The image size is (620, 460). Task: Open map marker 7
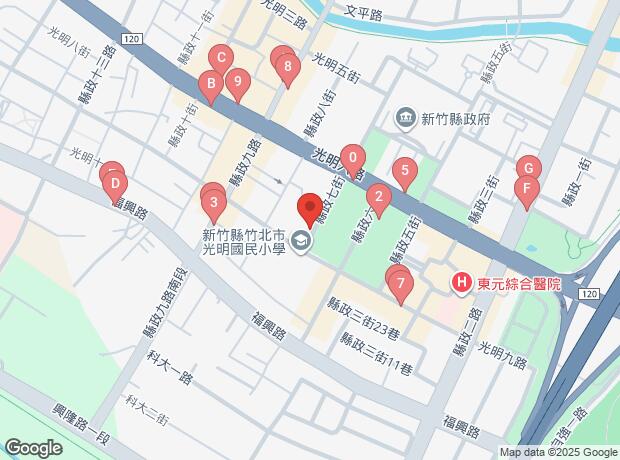point(401,283)
